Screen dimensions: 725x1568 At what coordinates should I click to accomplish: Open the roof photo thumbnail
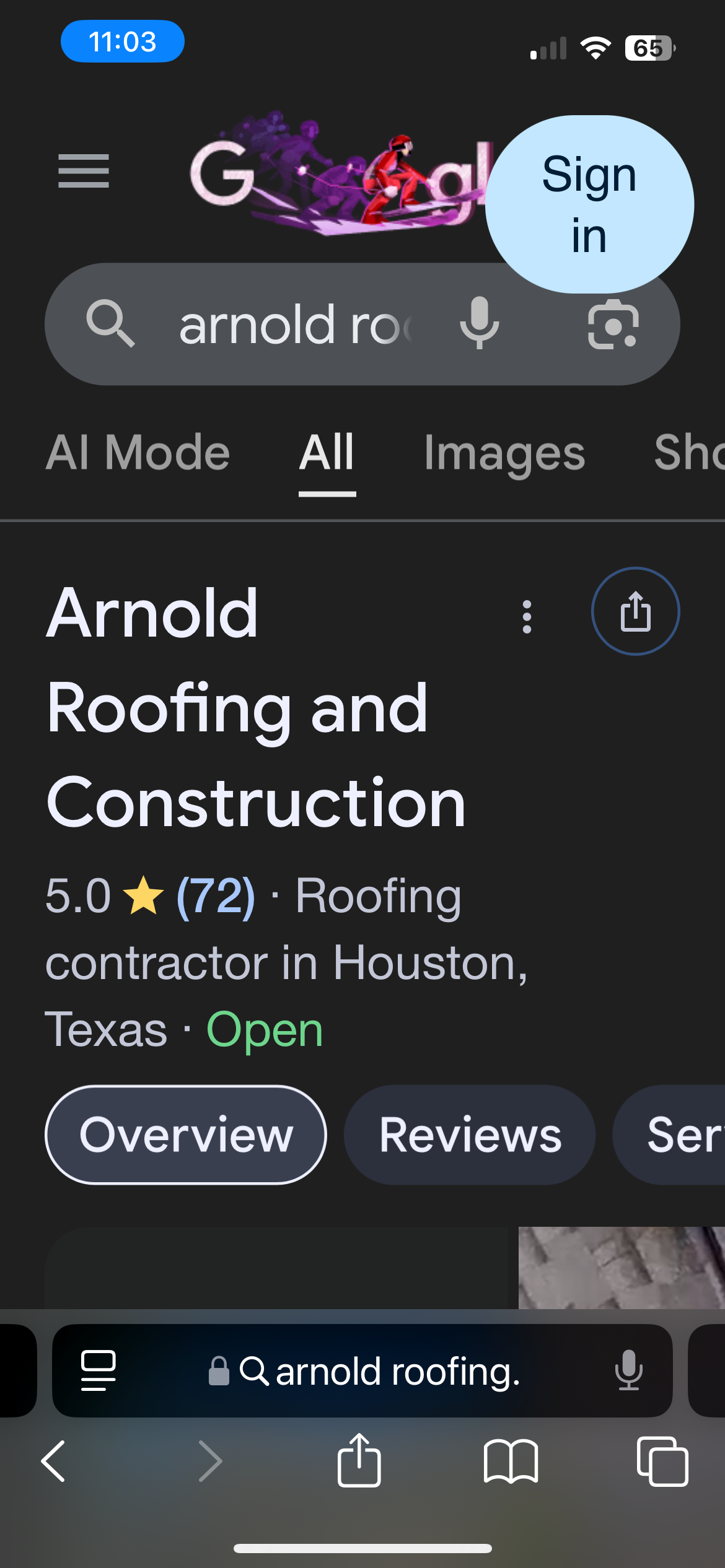point(621,1267)
